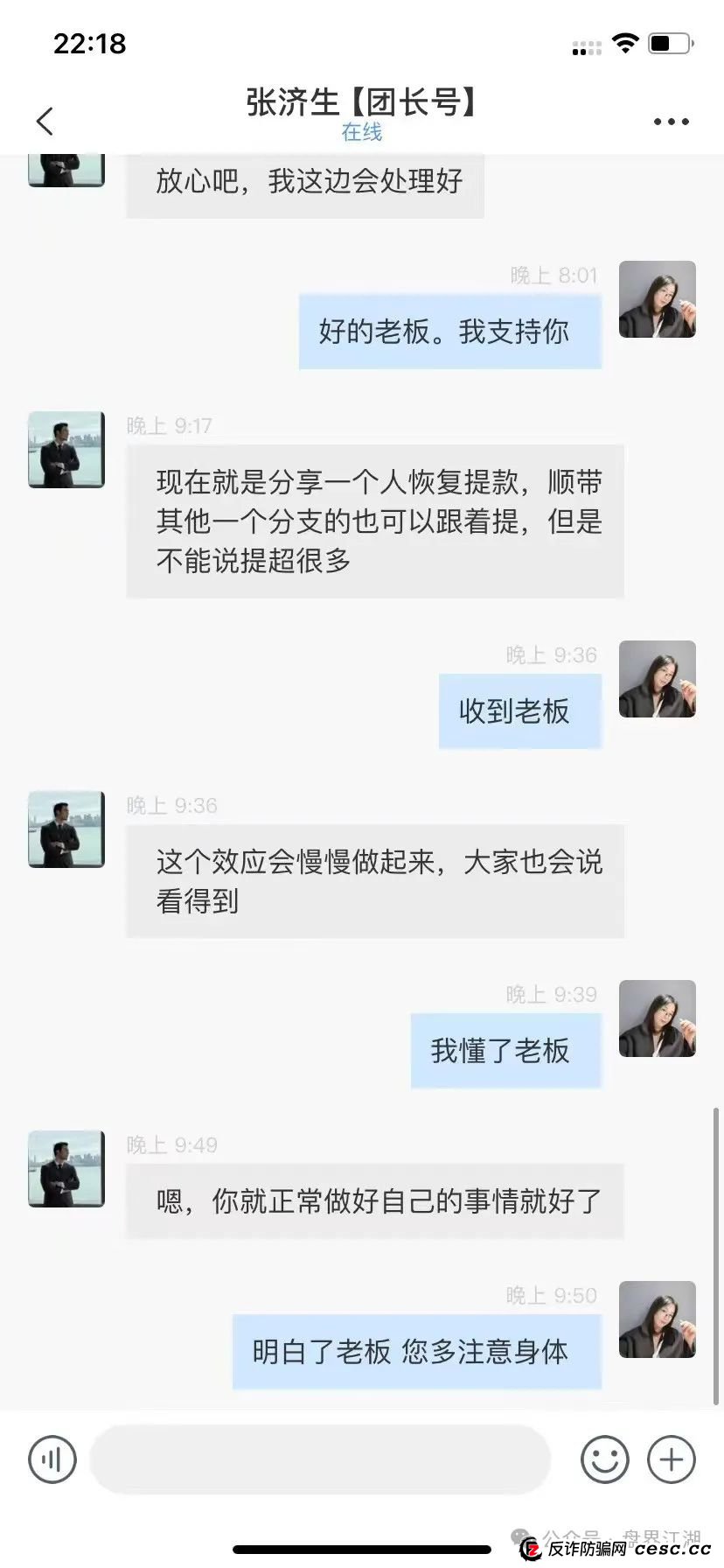The height and width of the screenshot is (1568, 724).
Task: Select the bubble 好的老板。我支持你
Action: (449, 332)
